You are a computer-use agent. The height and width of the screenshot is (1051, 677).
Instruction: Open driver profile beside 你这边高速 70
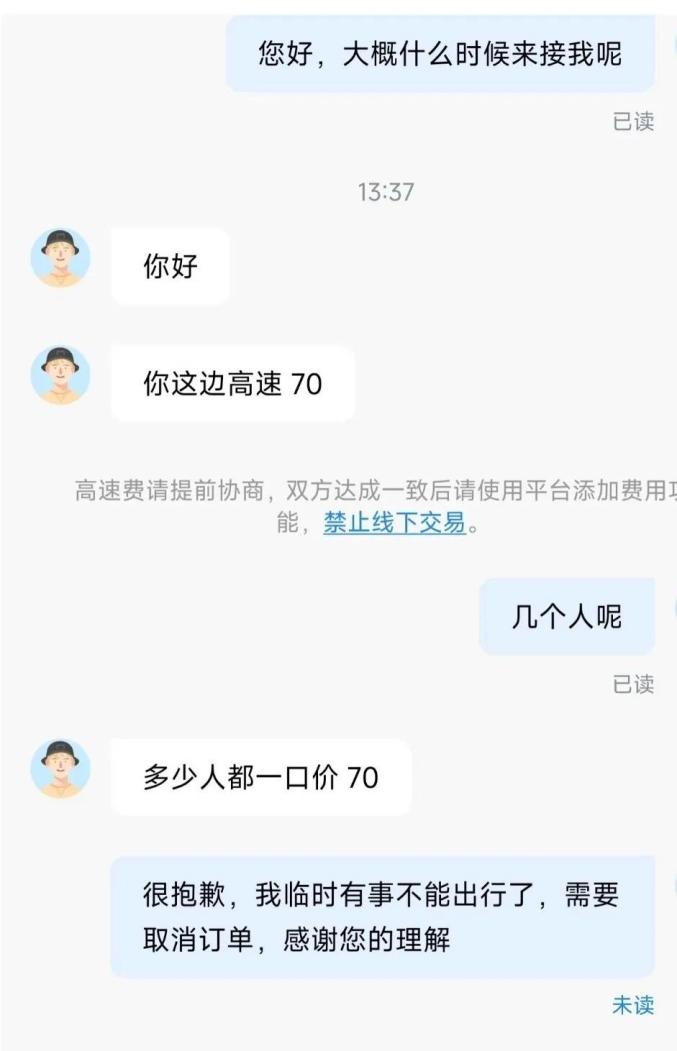pos(61,375)
